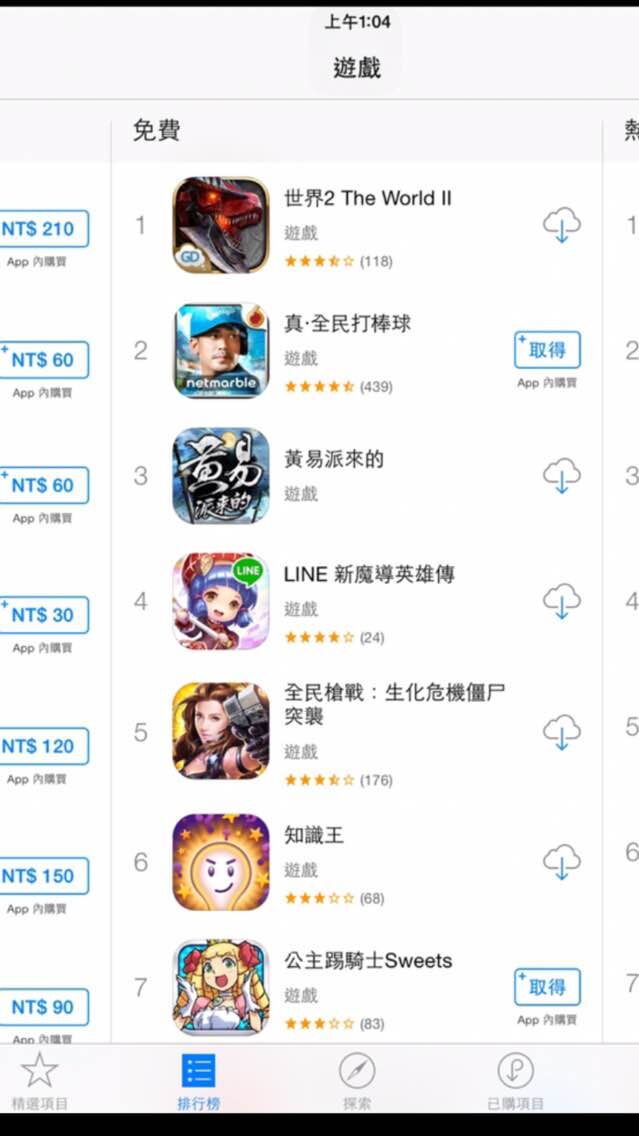This screenshot has width=639, height=1136.
Task: Download 世界2 The World II from cloud
Action: click(561, 226)
